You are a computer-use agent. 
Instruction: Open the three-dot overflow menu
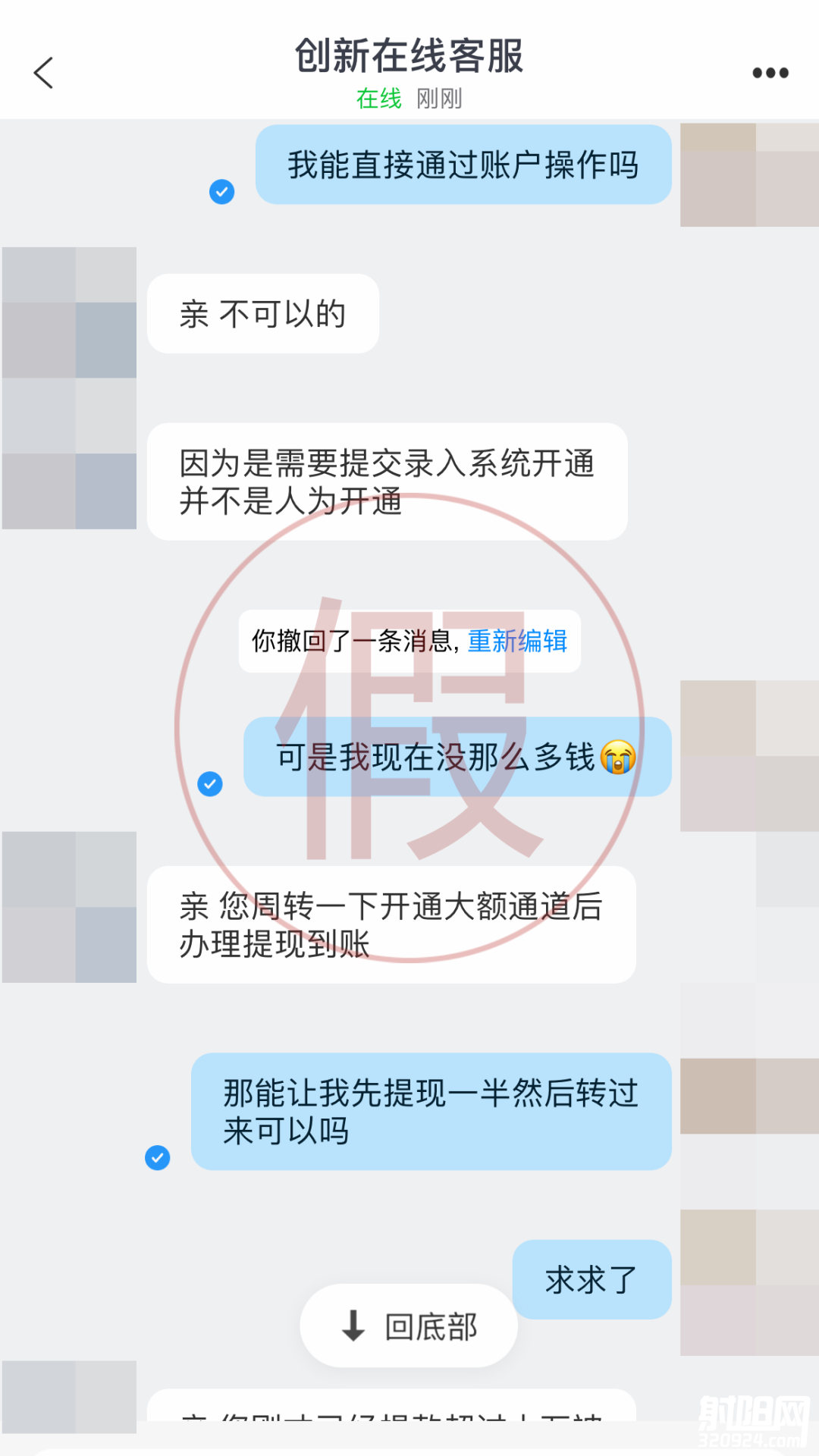770,73
